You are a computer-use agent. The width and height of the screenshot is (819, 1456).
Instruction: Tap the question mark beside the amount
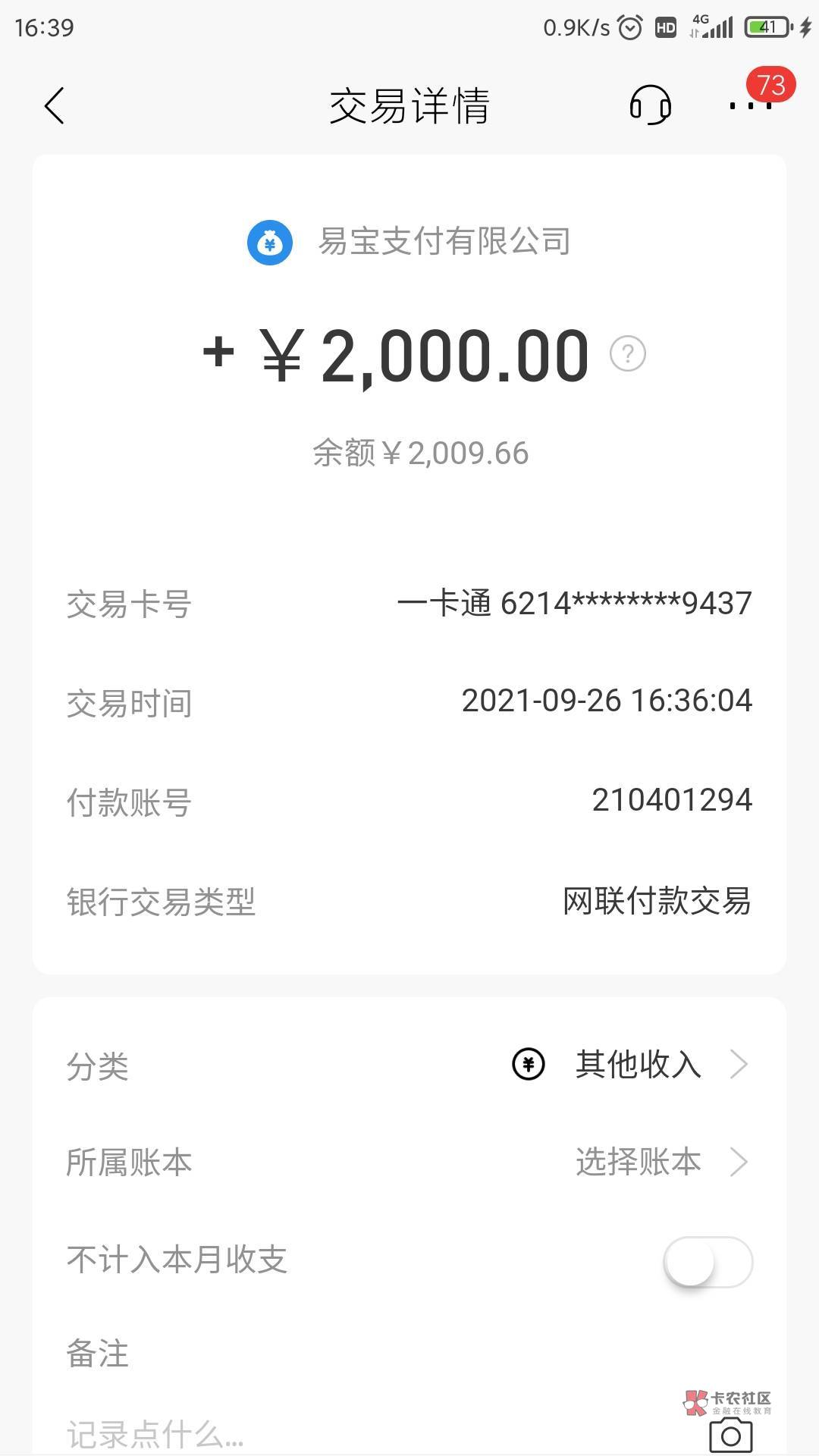coord(628,354)
